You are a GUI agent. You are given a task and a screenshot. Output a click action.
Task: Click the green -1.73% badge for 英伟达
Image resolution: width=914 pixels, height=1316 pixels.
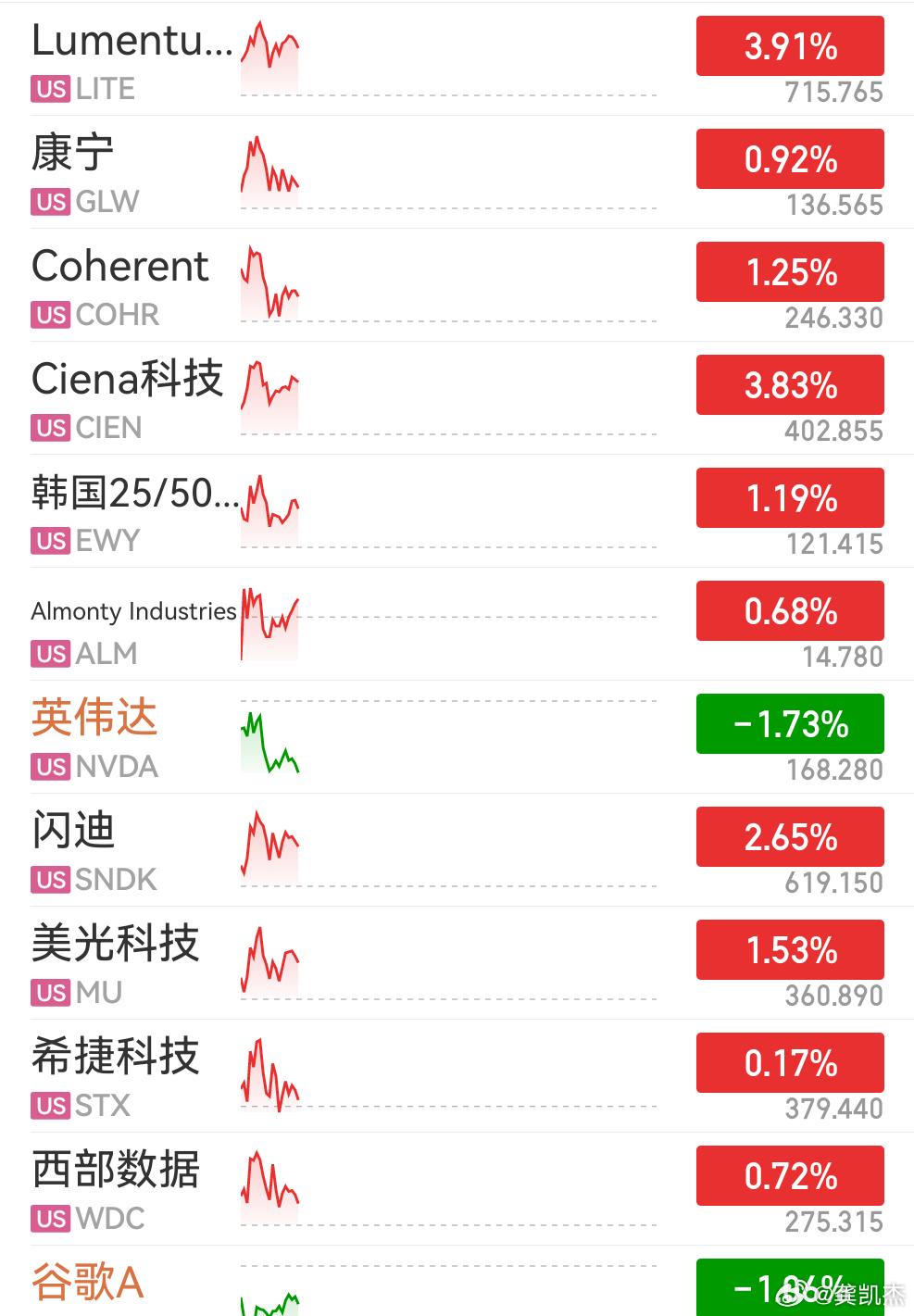[x=790, y=723]
